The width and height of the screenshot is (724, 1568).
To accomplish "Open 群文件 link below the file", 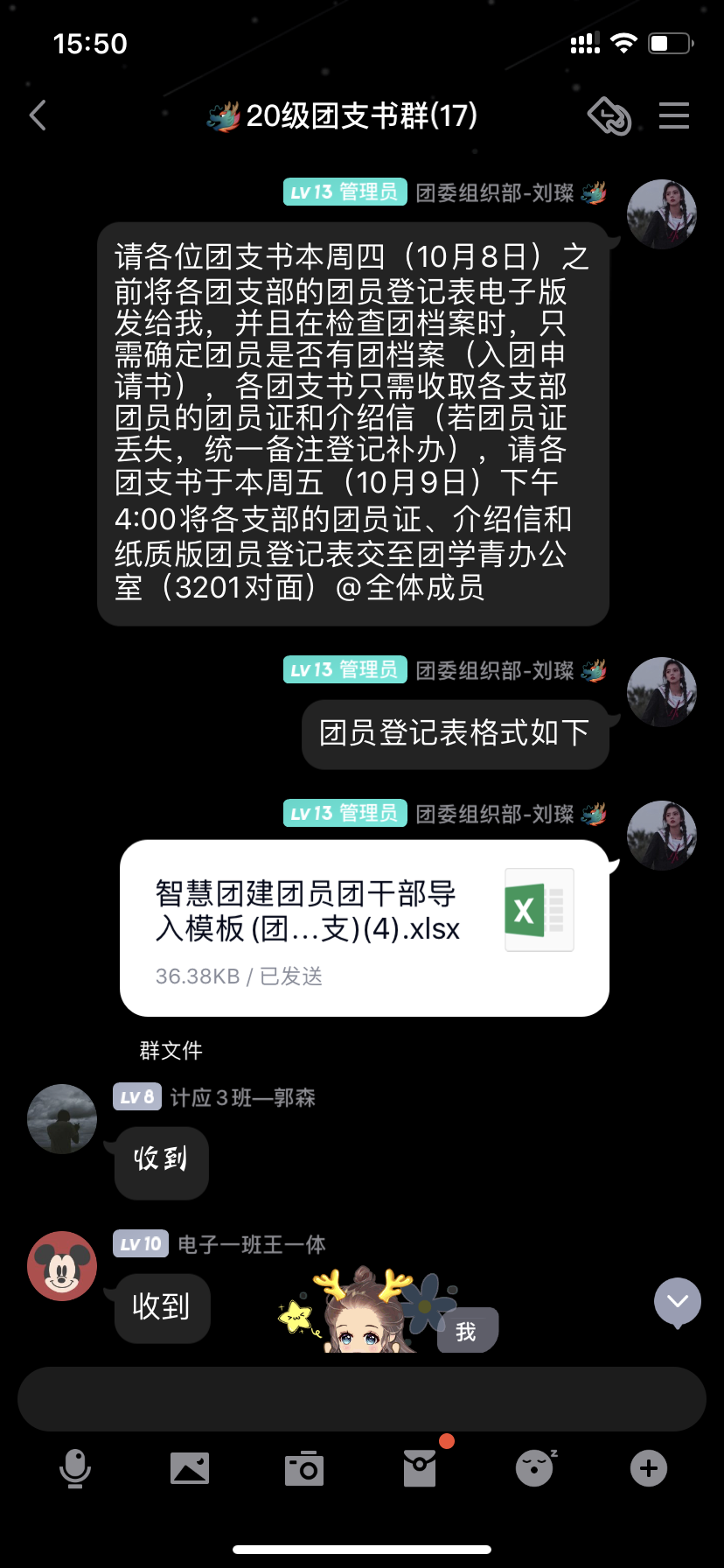I will click(171, 1050).
